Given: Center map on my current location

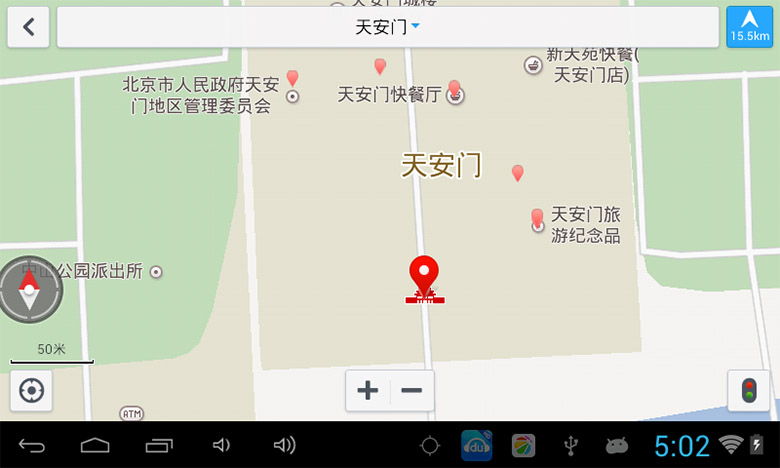Looking at the screenshot, I should click(x=31, y=391).
